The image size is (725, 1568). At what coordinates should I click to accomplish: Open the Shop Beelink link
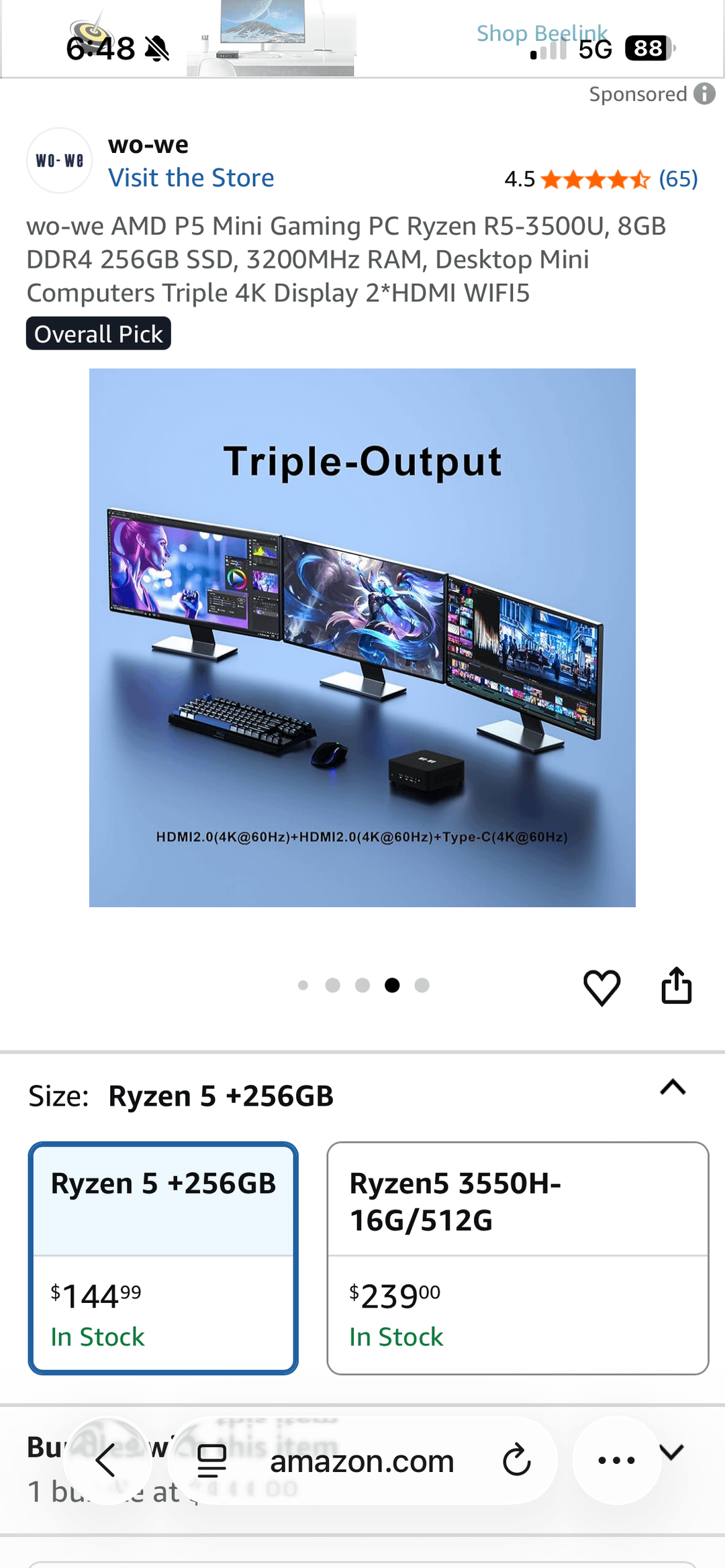(x=541, y=32)
